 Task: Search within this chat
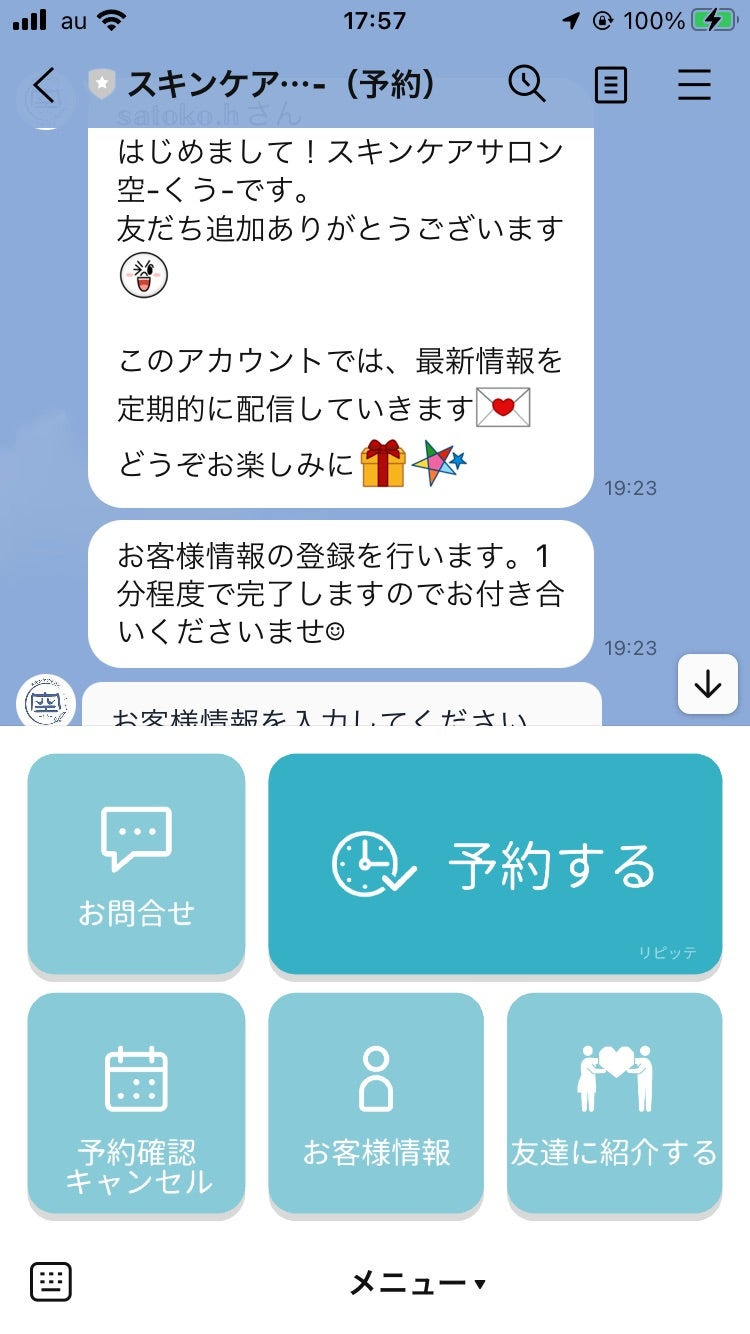[527, 85]
